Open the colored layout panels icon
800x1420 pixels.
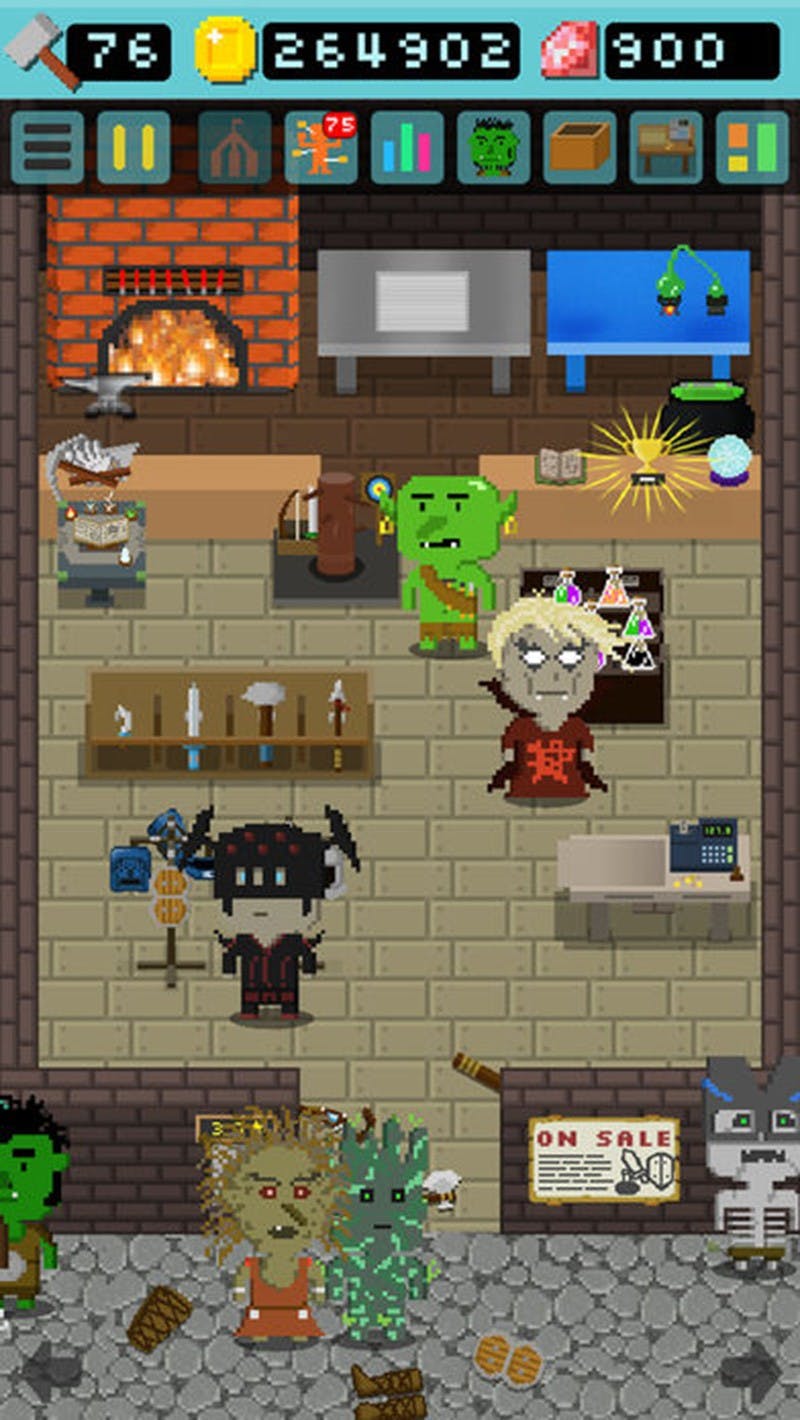[752, 147]
